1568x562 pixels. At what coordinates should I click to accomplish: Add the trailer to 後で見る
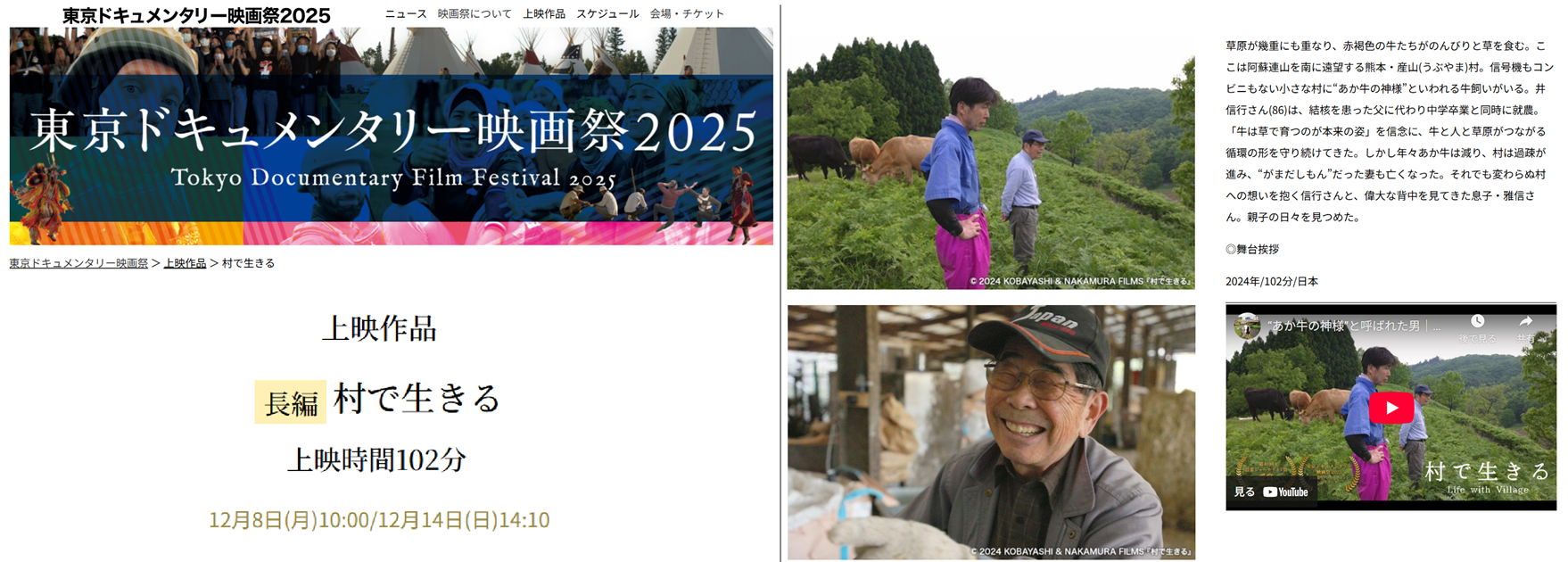(x=1477, y=327)
